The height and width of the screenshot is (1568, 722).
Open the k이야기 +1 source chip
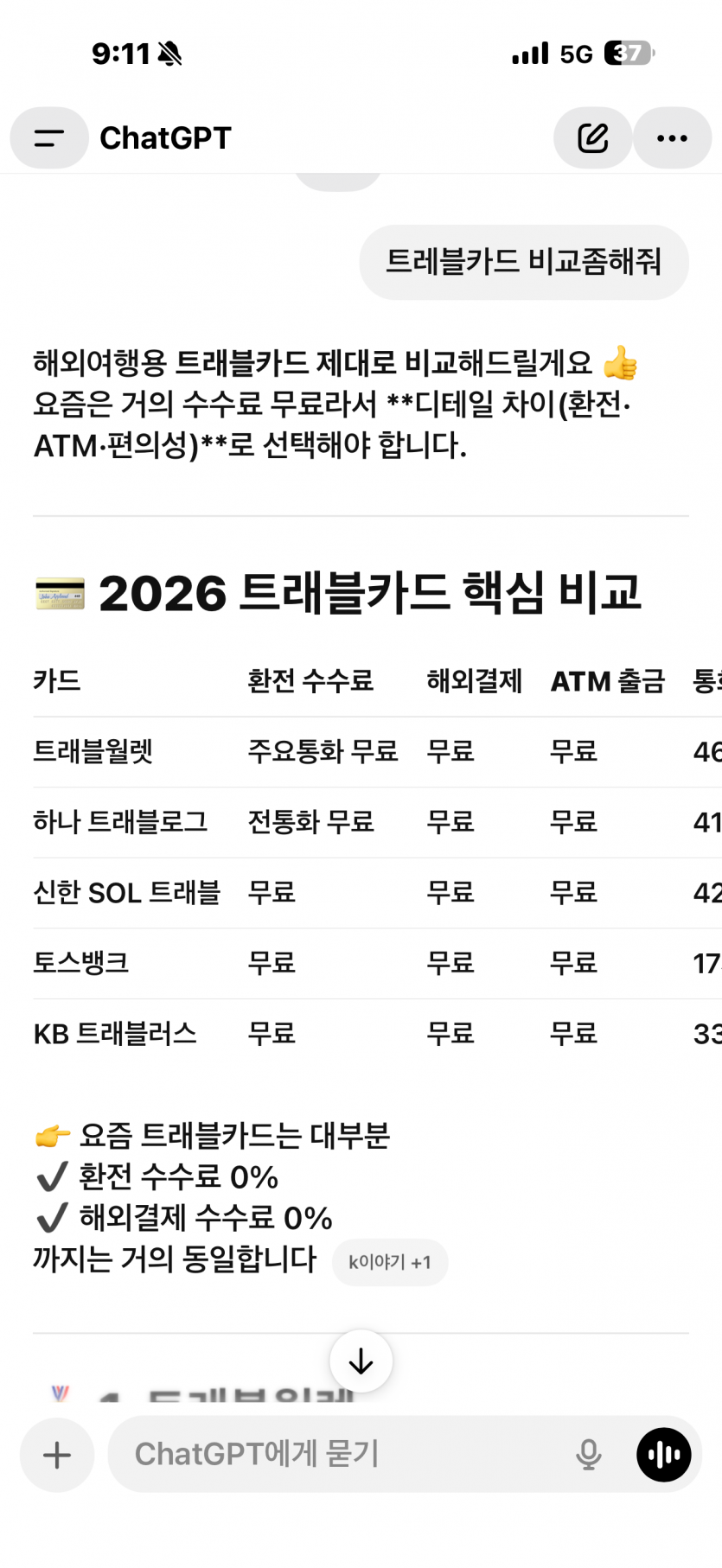[x=390, y=1262]
